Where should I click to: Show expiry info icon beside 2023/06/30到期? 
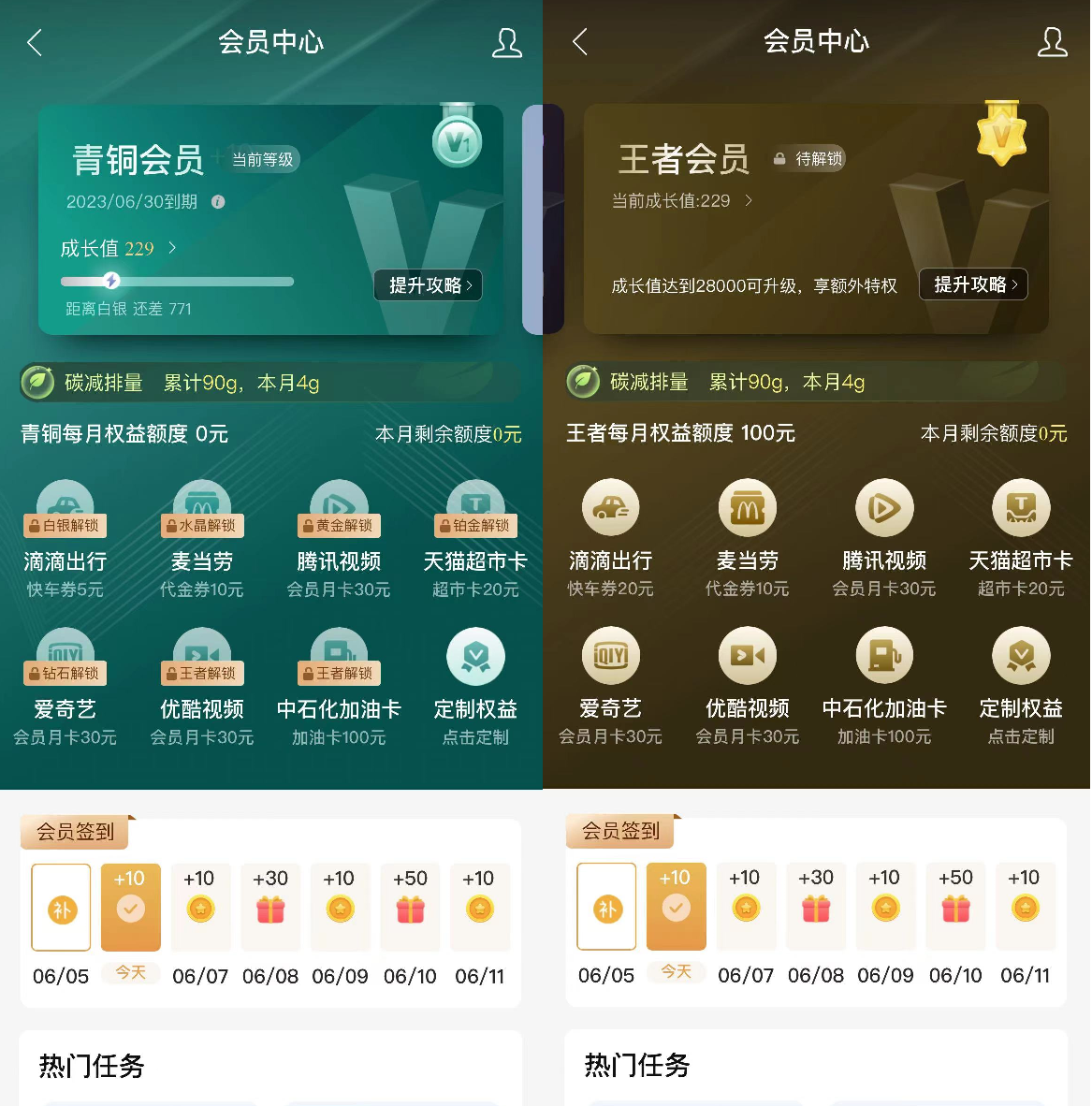coord(218,202)
